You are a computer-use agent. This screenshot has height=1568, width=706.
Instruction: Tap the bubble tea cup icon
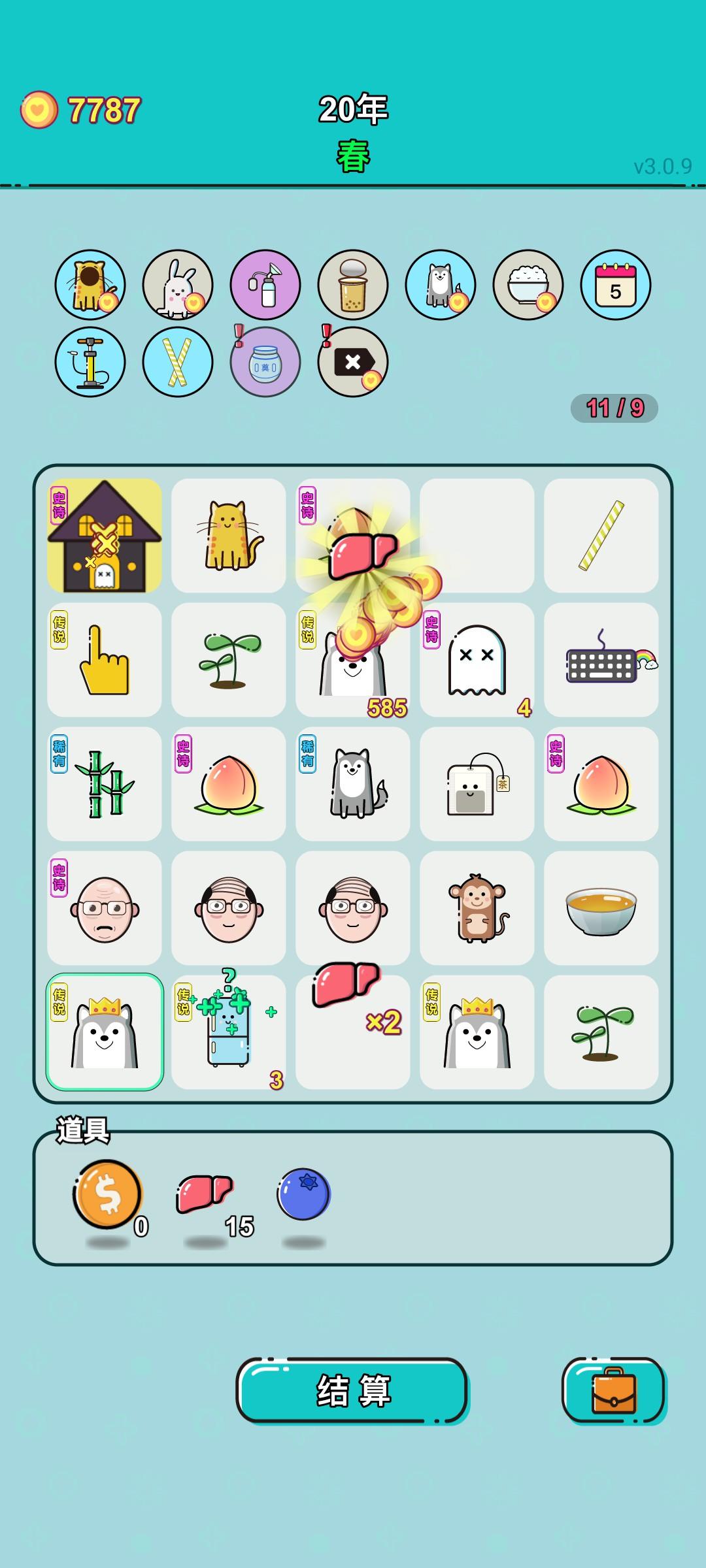coord(353,285)
